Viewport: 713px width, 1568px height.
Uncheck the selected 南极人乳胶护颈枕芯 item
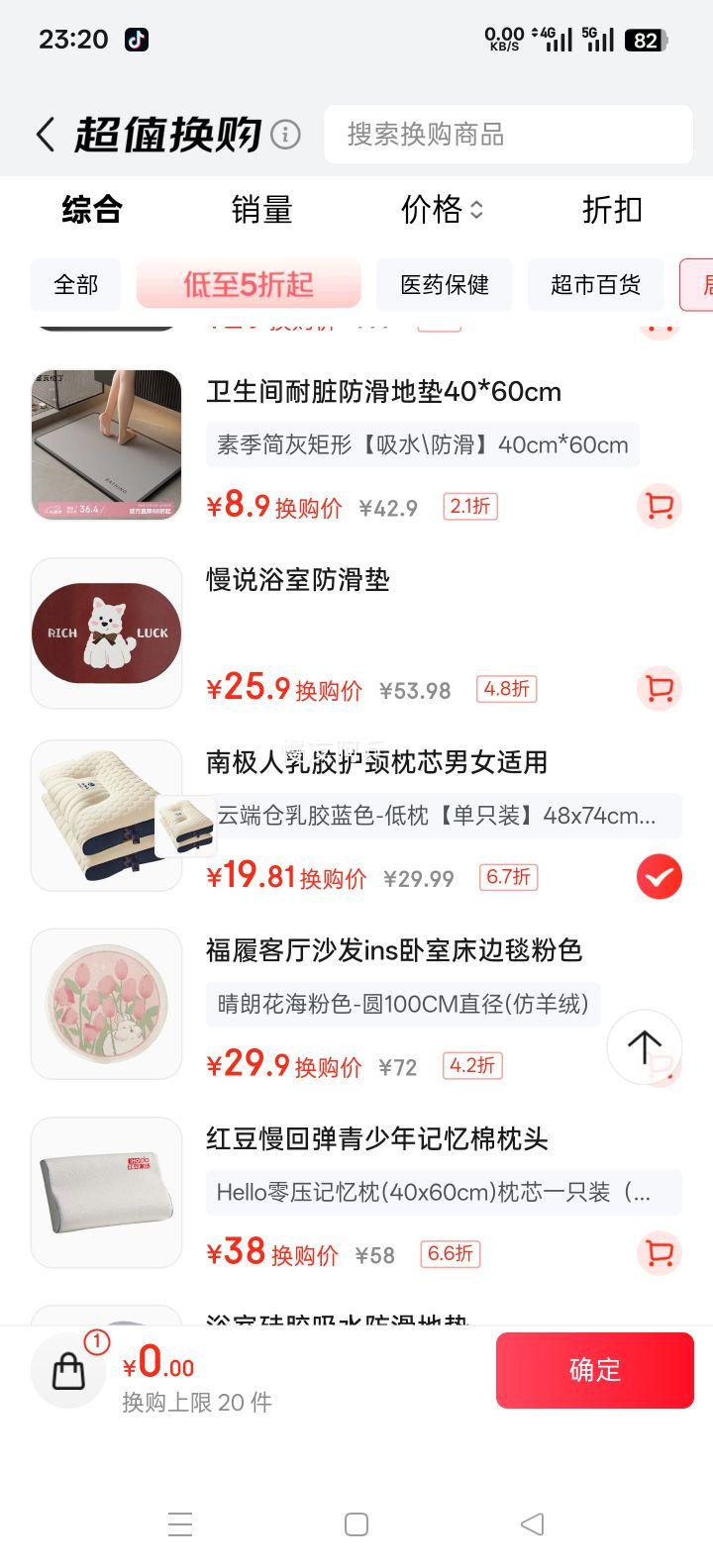[x=659, y=877]
